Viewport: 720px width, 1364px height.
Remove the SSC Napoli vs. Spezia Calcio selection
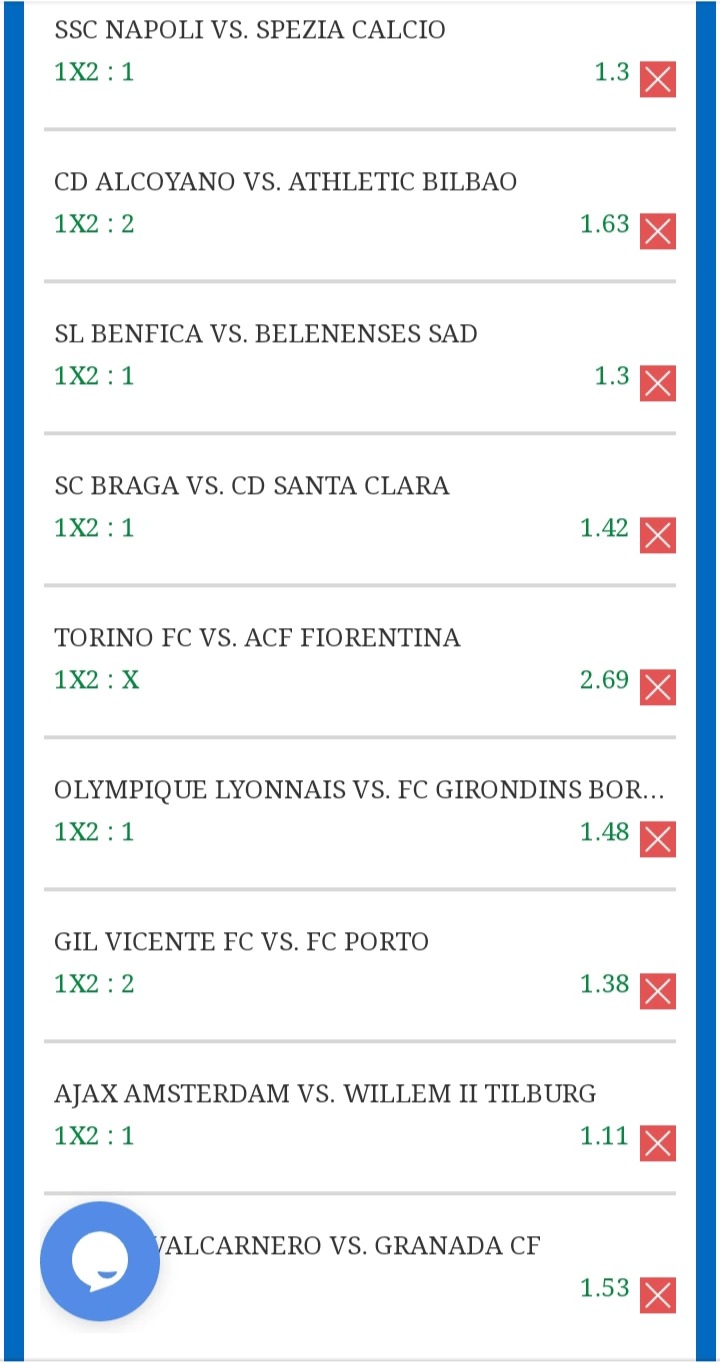658,79
